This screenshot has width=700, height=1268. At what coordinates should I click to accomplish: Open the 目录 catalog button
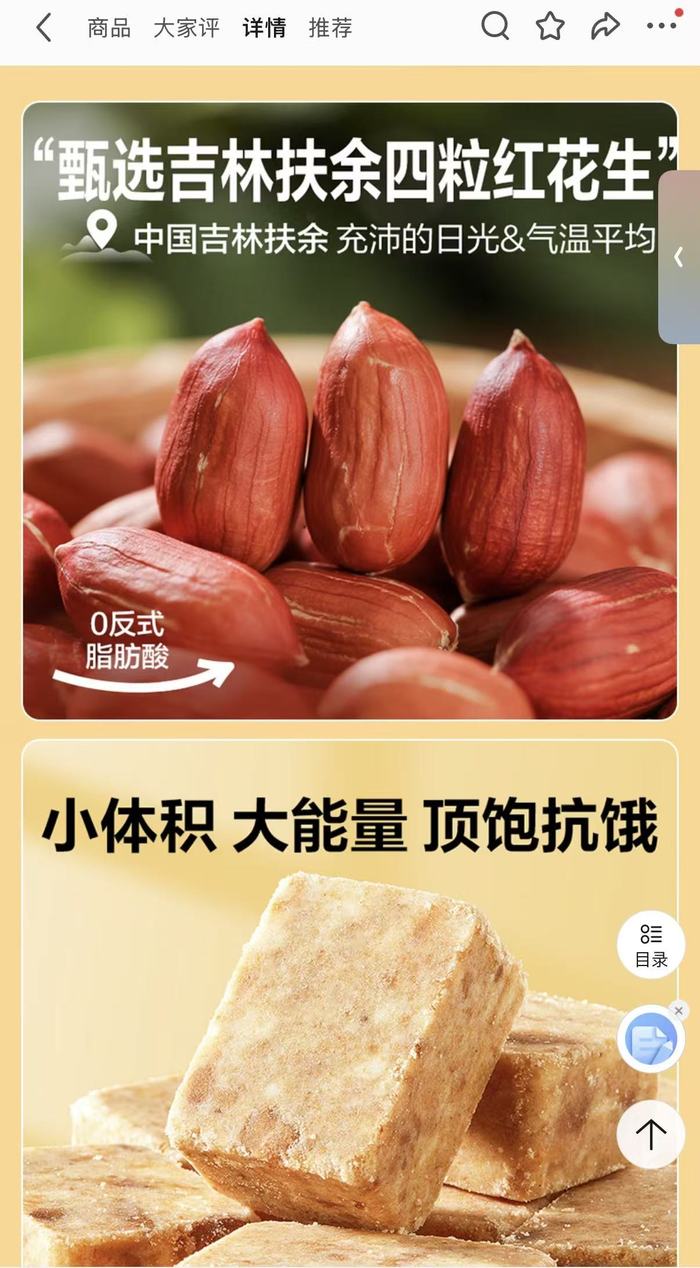pyautogui.click(x=651, y=944)
